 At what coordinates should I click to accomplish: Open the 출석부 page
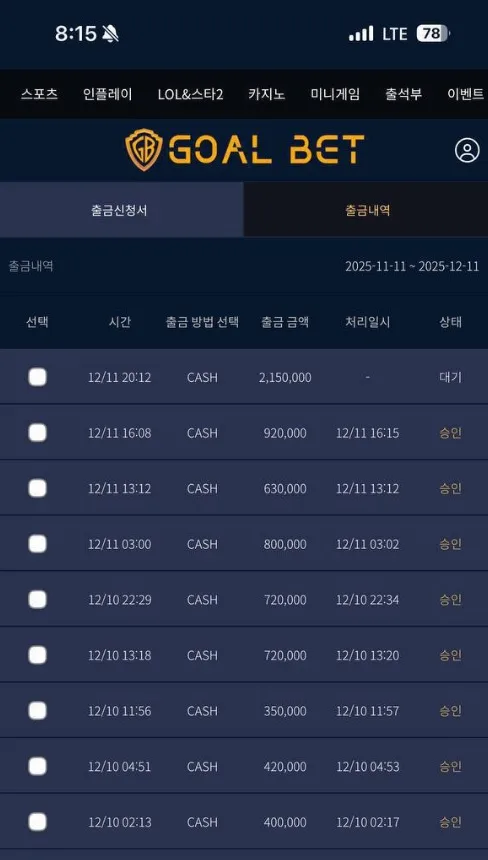pyautogui.click(x=404, y=94)
